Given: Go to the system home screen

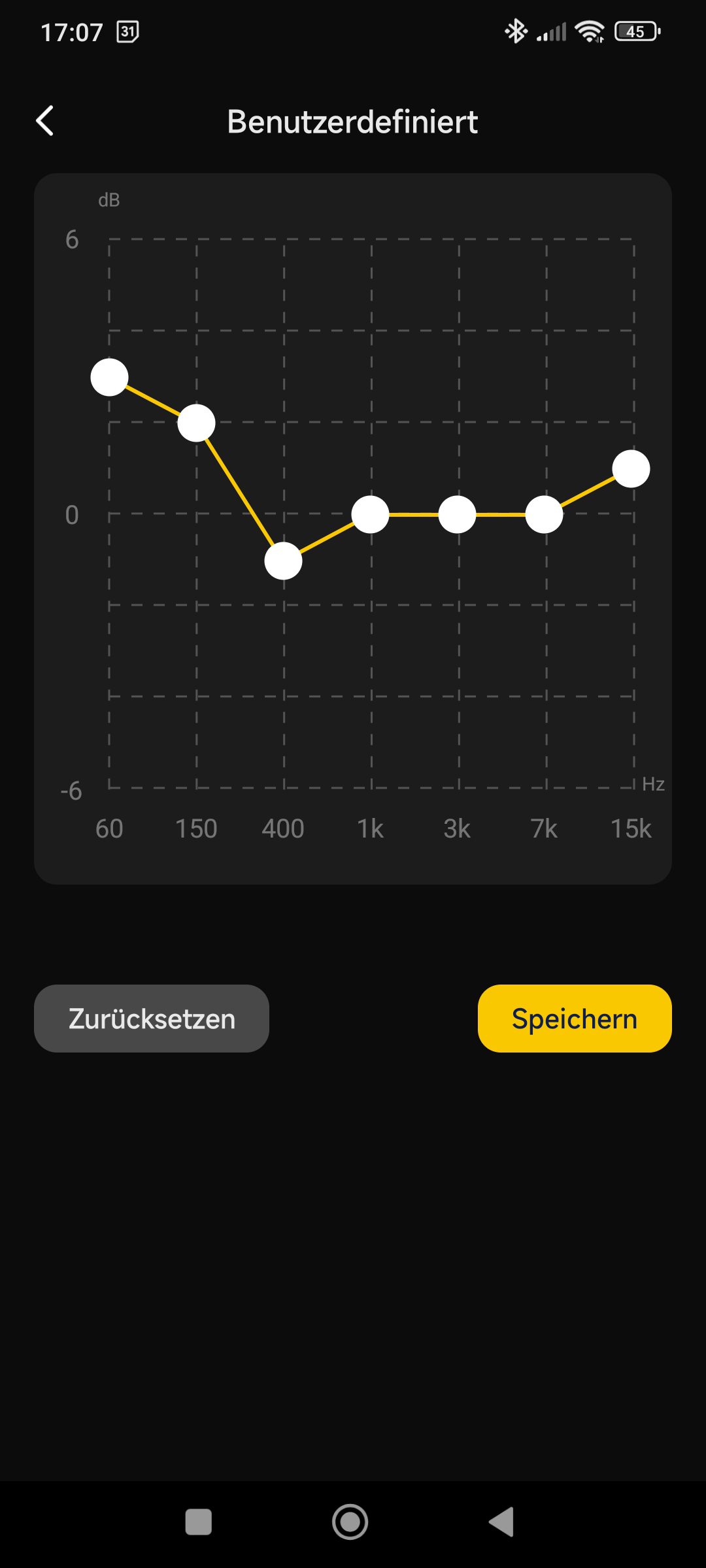Looking at the screenshot, I should (x=350, y=1522).
